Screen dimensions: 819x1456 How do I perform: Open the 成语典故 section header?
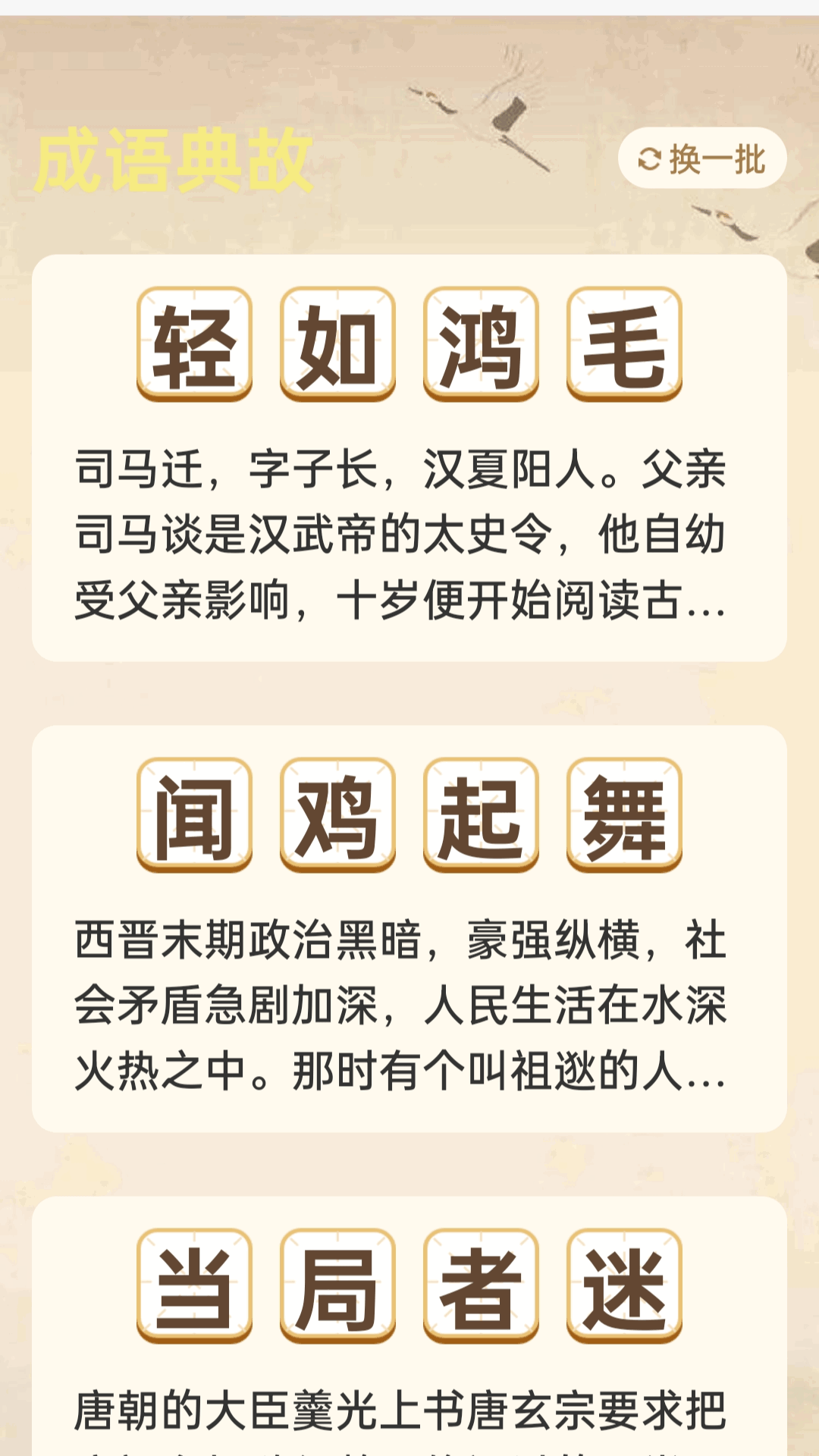[x=173, y=159]
